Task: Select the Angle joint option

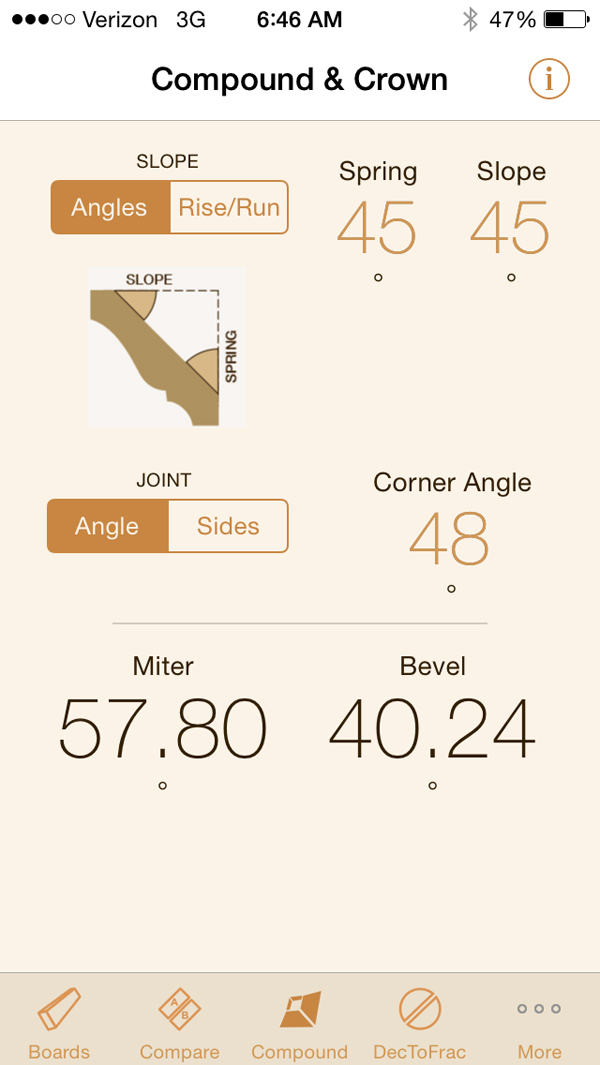Action: click(108, 526)
